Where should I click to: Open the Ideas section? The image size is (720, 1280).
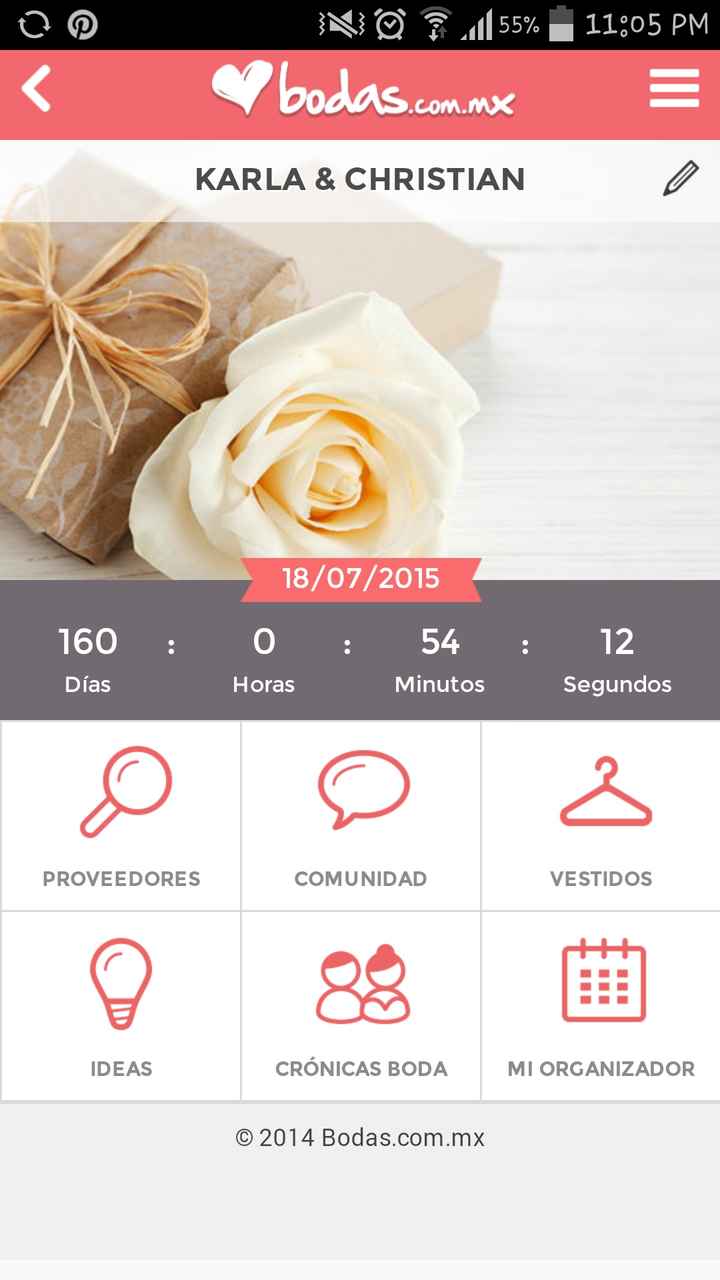pos(121,1006)
